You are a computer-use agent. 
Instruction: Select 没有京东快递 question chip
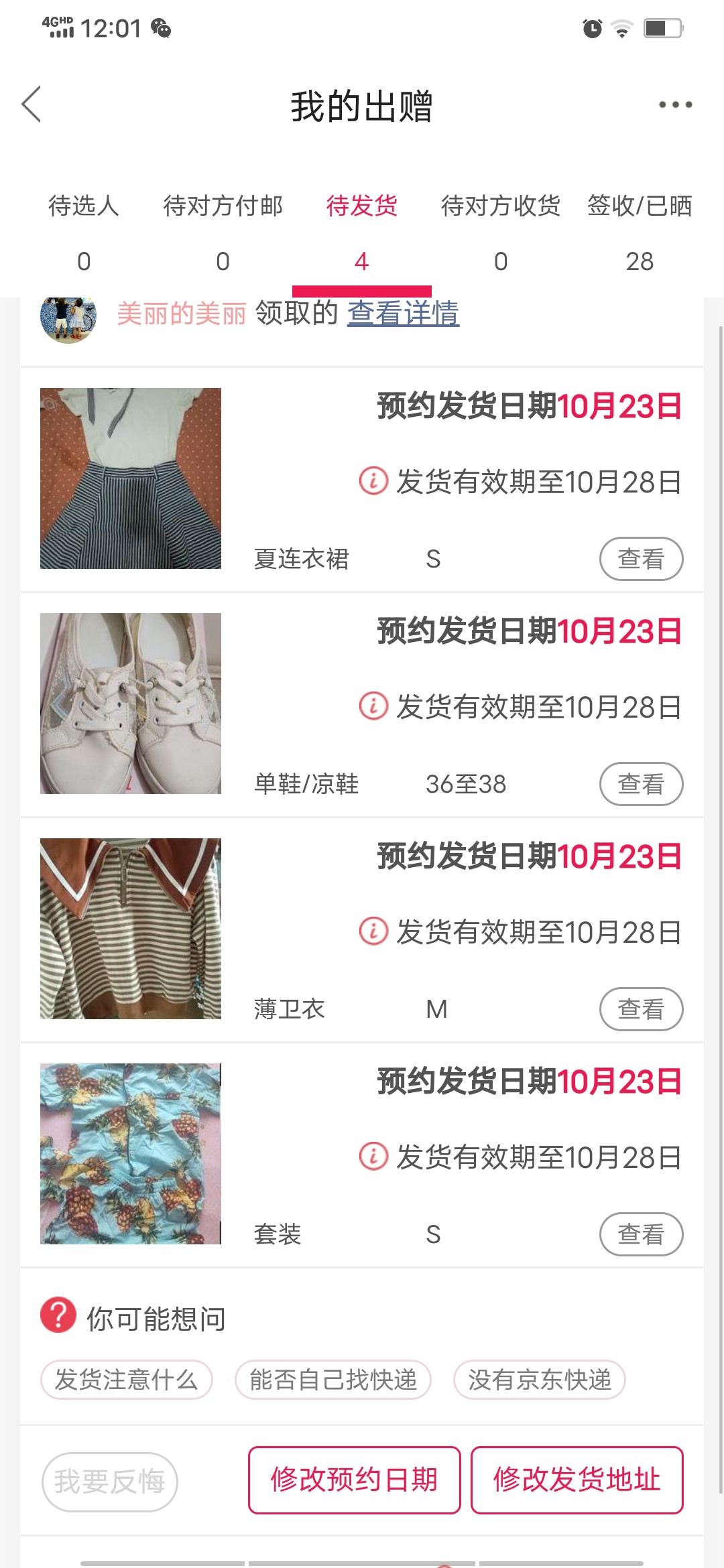540,1380
